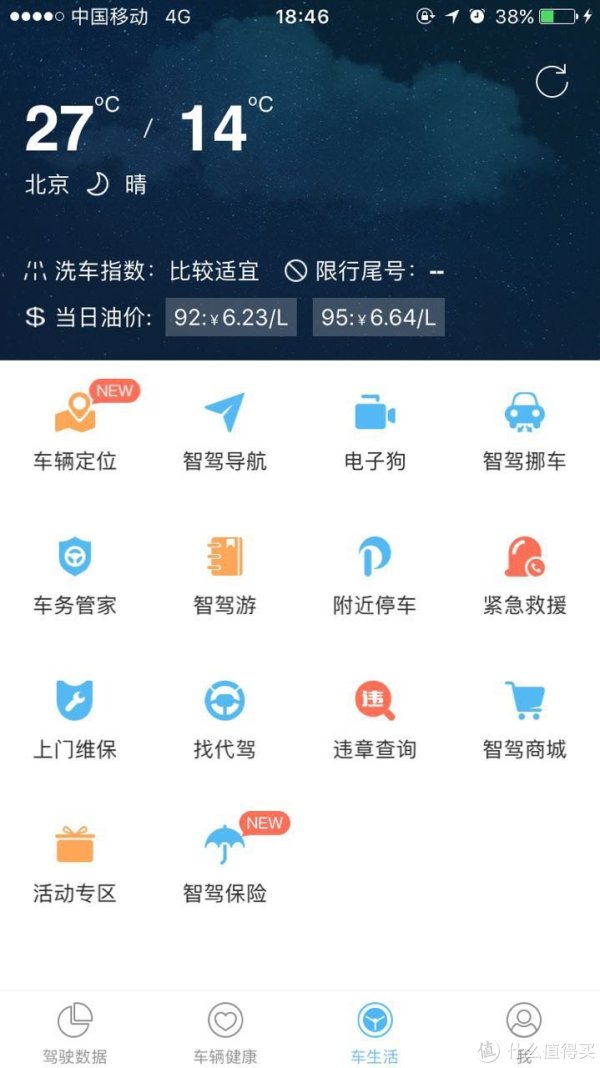
Task: Open 智驾保险 insurance
Action: tap(225, 862)
